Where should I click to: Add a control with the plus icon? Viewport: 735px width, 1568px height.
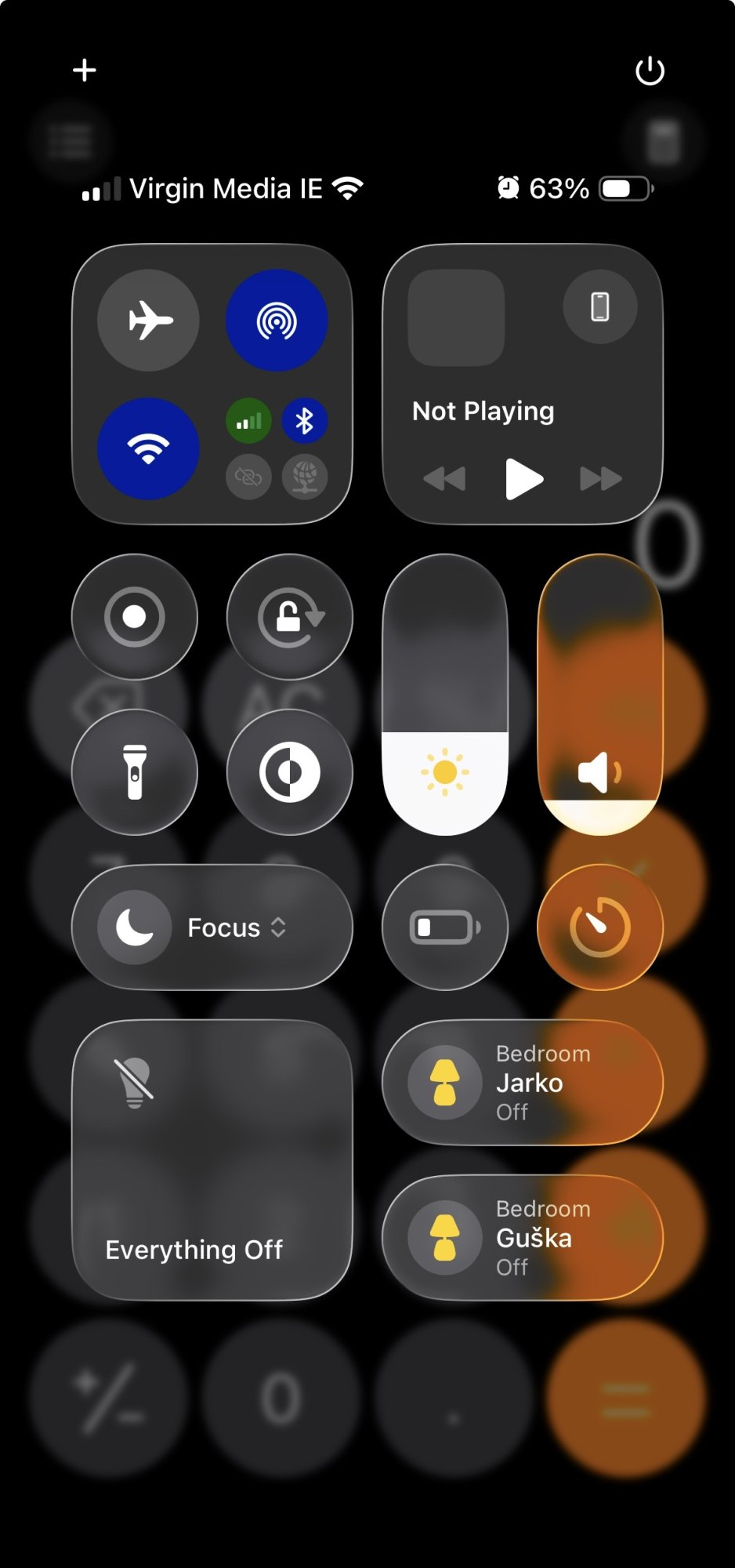(x=85, y=71)
